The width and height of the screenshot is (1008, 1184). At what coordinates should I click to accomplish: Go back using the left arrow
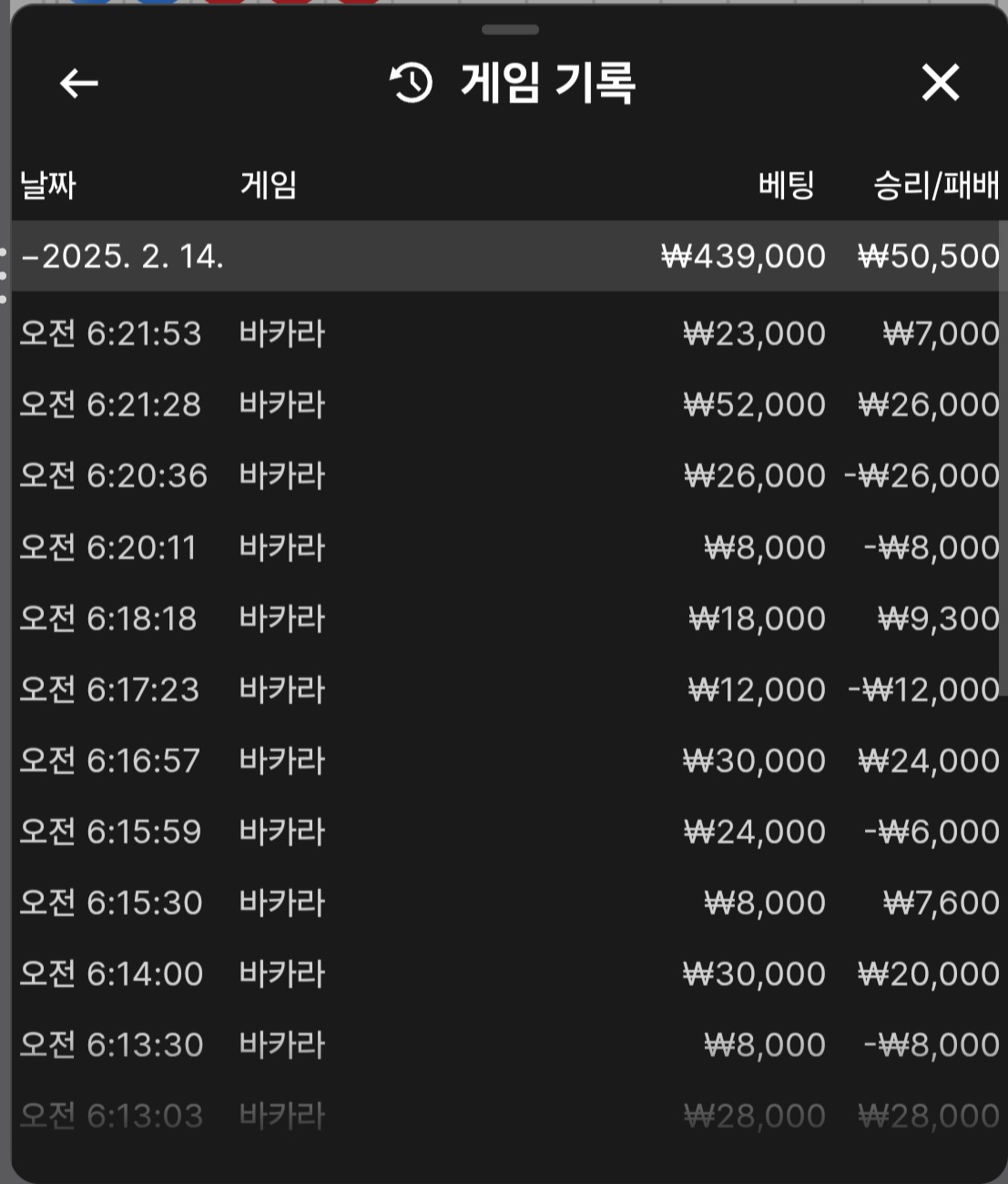(79, 84)
